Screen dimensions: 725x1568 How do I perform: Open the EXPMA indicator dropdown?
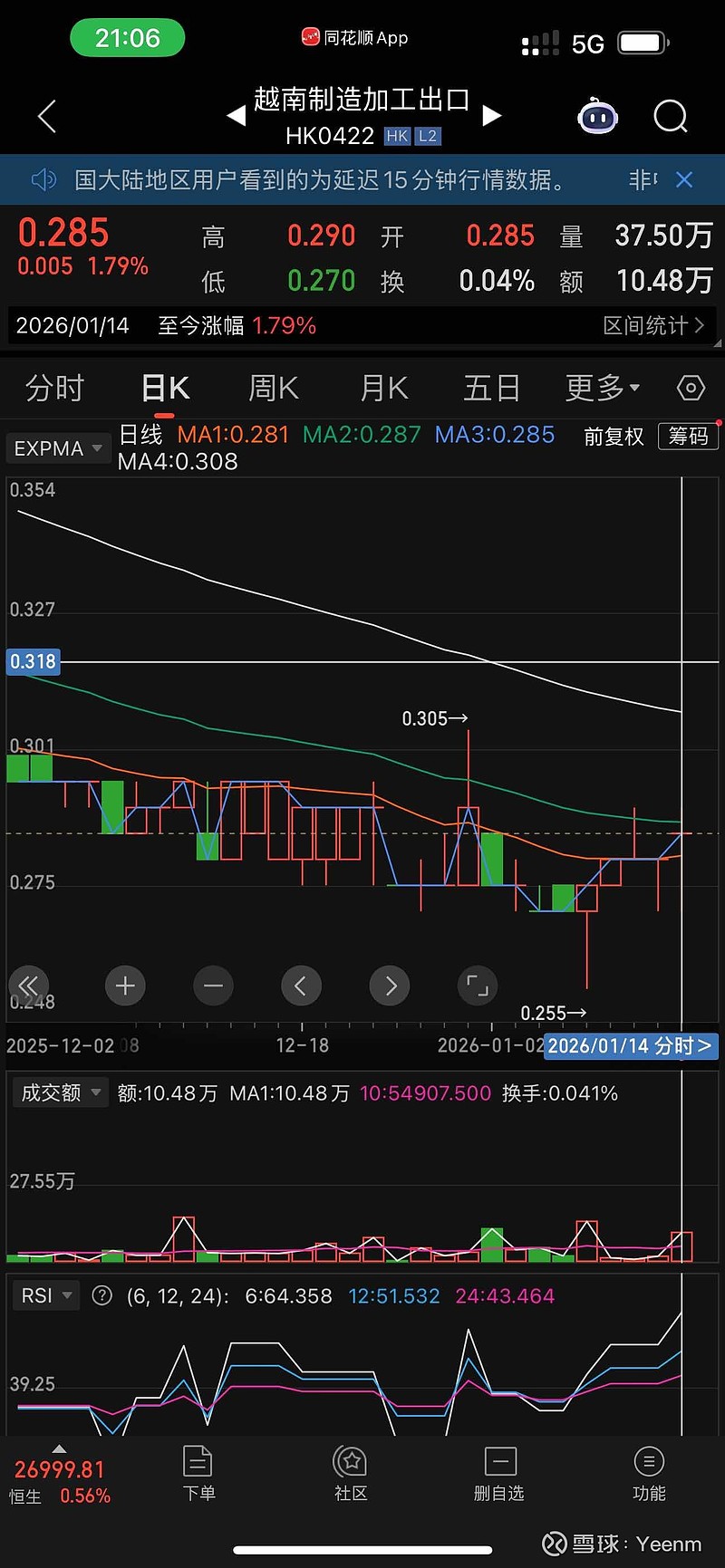[x=58, y=447]
